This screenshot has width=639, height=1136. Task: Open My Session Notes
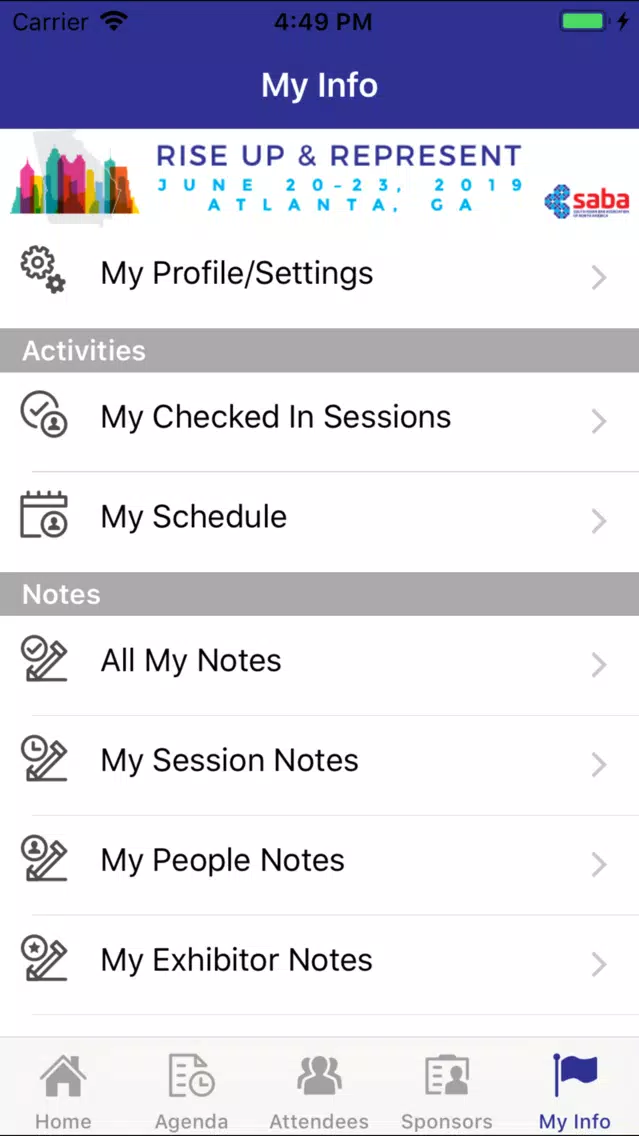(x=320, y=765)
